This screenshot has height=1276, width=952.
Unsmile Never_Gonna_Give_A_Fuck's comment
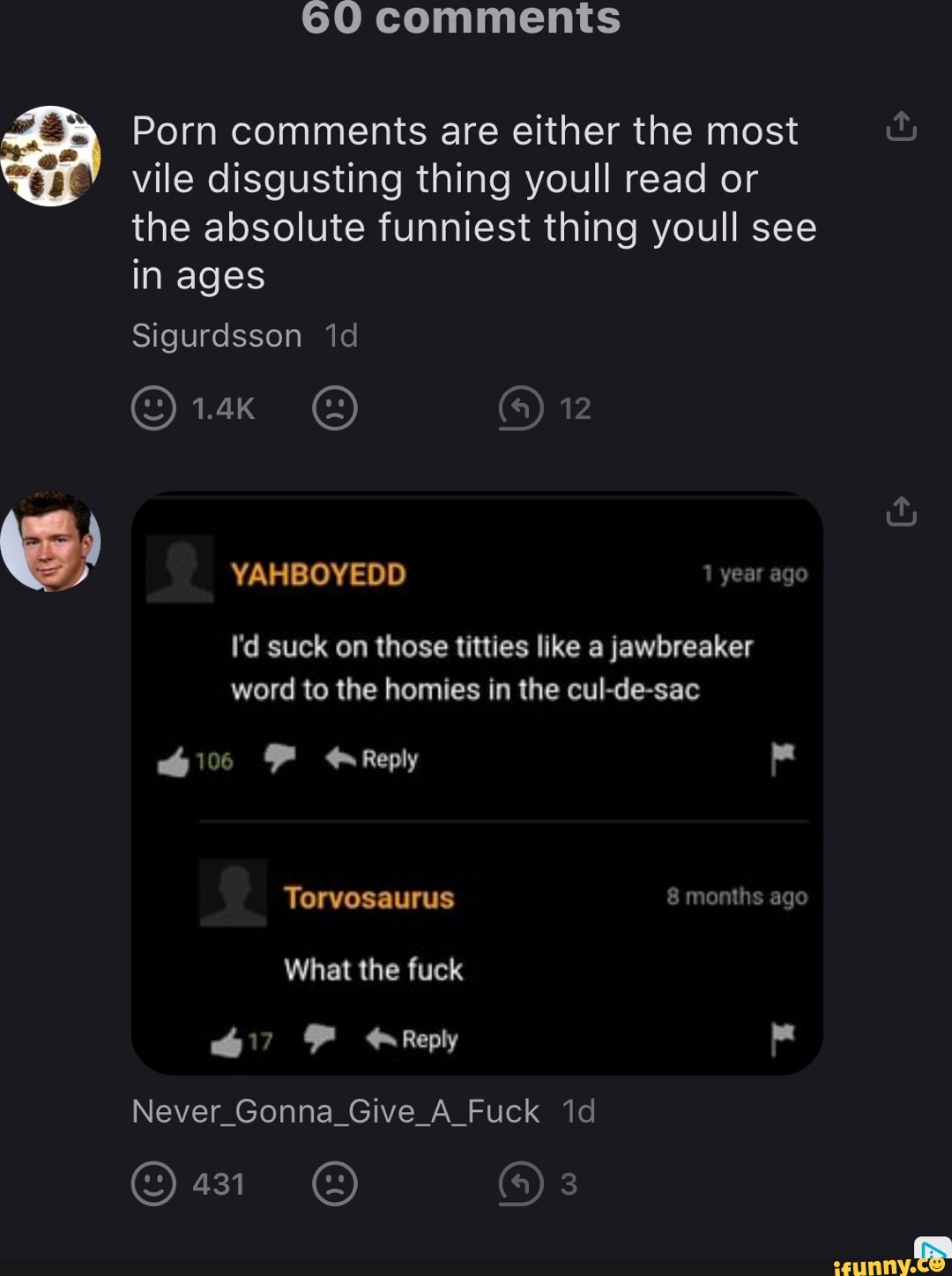335,1183
